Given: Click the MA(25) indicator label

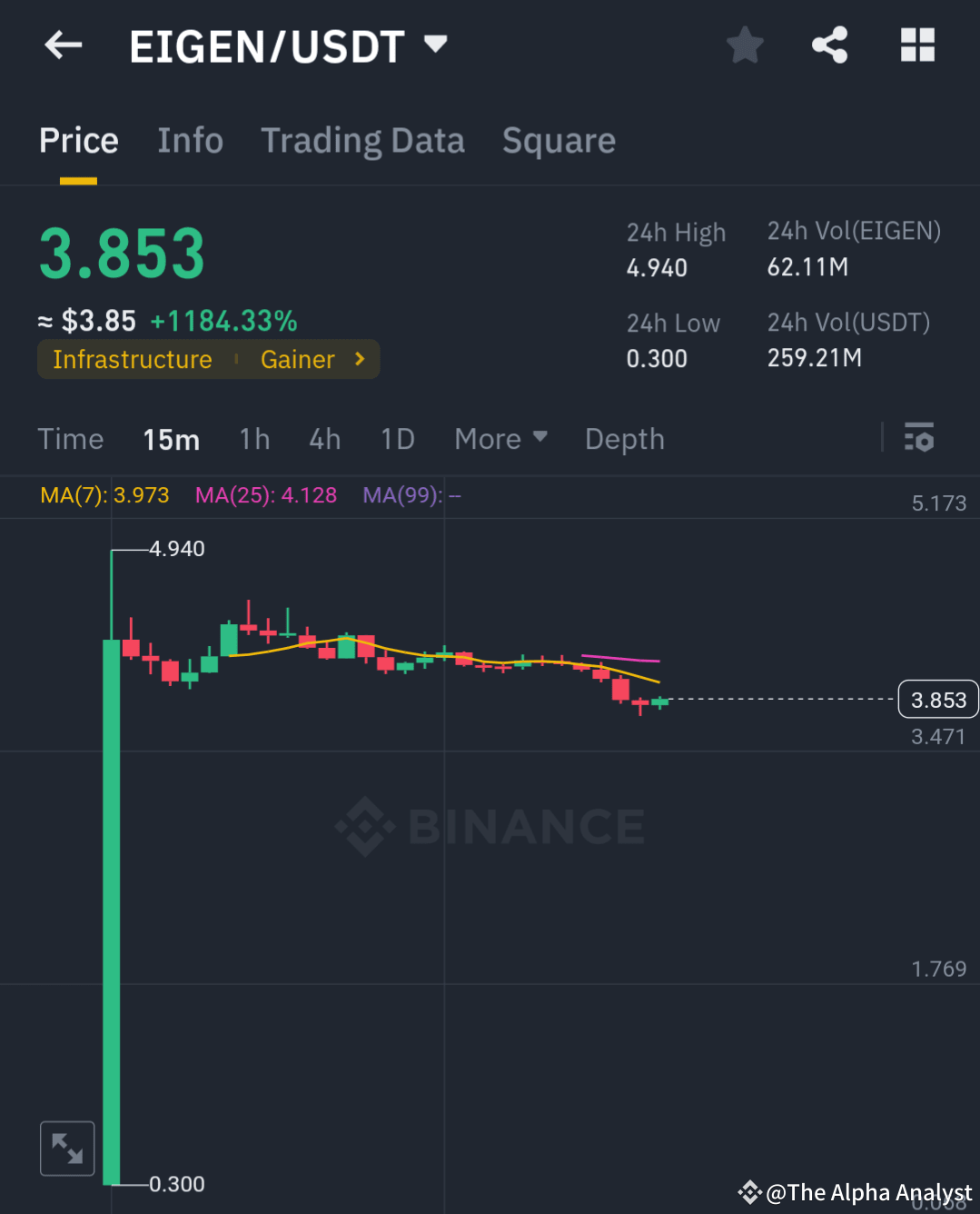Looking at the screenshot, I should pos(265,495).
